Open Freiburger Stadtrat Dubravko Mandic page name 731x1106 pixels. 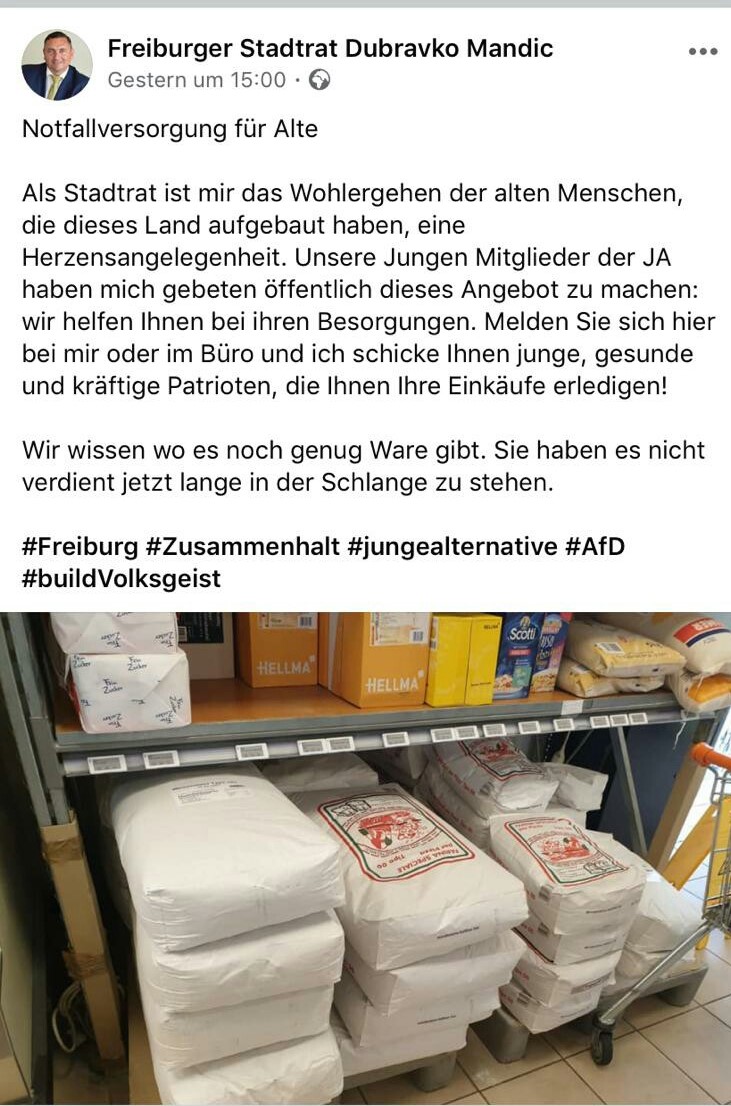[330, 48]
